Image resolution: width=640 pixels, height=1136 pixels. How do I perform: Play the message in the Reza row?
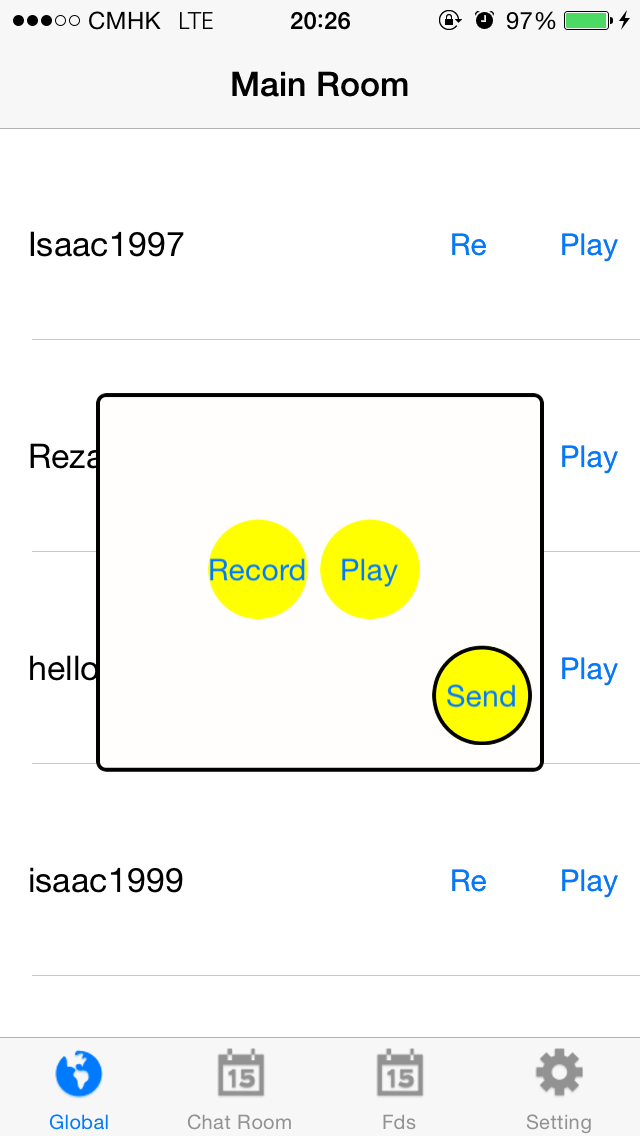pyautogui.click(x=589, y=457)
